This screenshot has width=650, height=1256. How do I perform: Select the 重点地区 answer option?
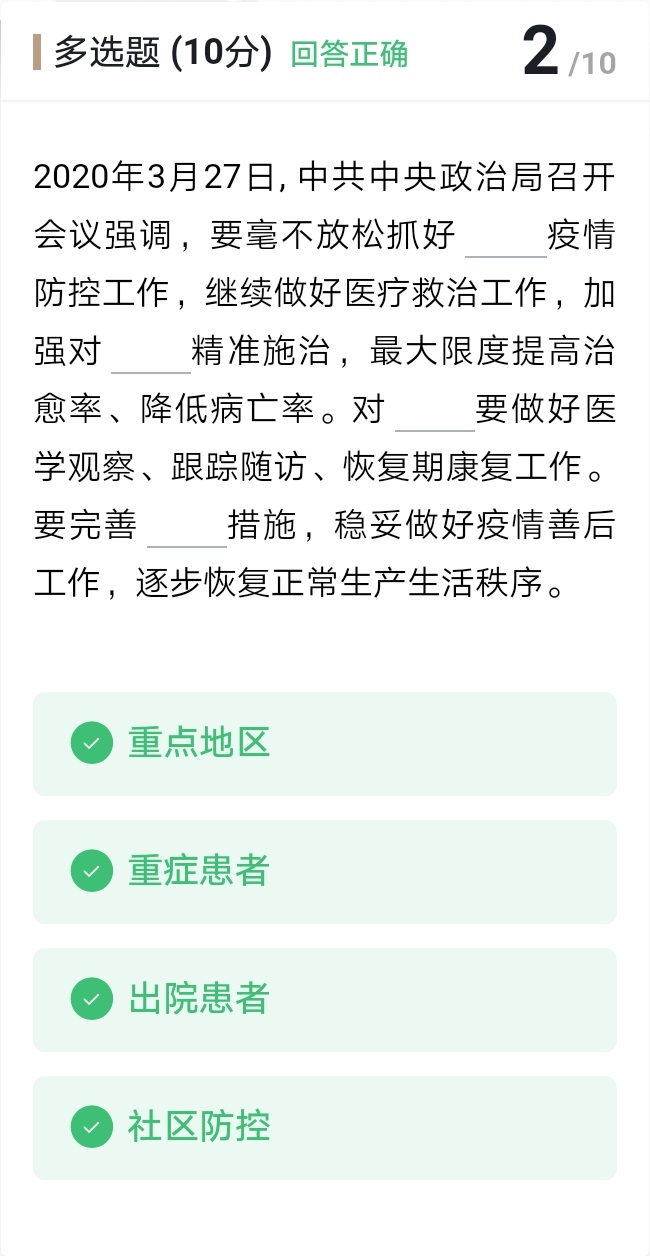(x=324, y=744)
